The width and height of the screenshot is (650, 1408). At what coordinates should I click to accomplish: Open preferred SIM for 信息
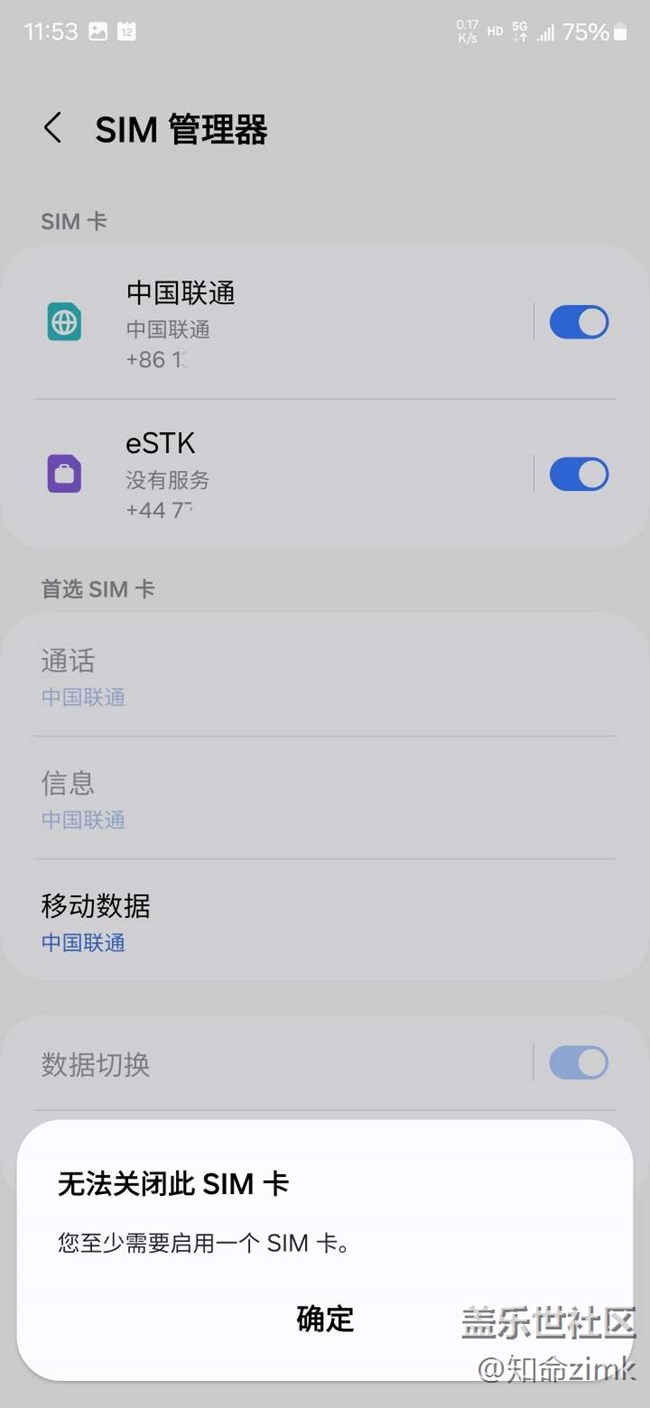pos(325,799)
